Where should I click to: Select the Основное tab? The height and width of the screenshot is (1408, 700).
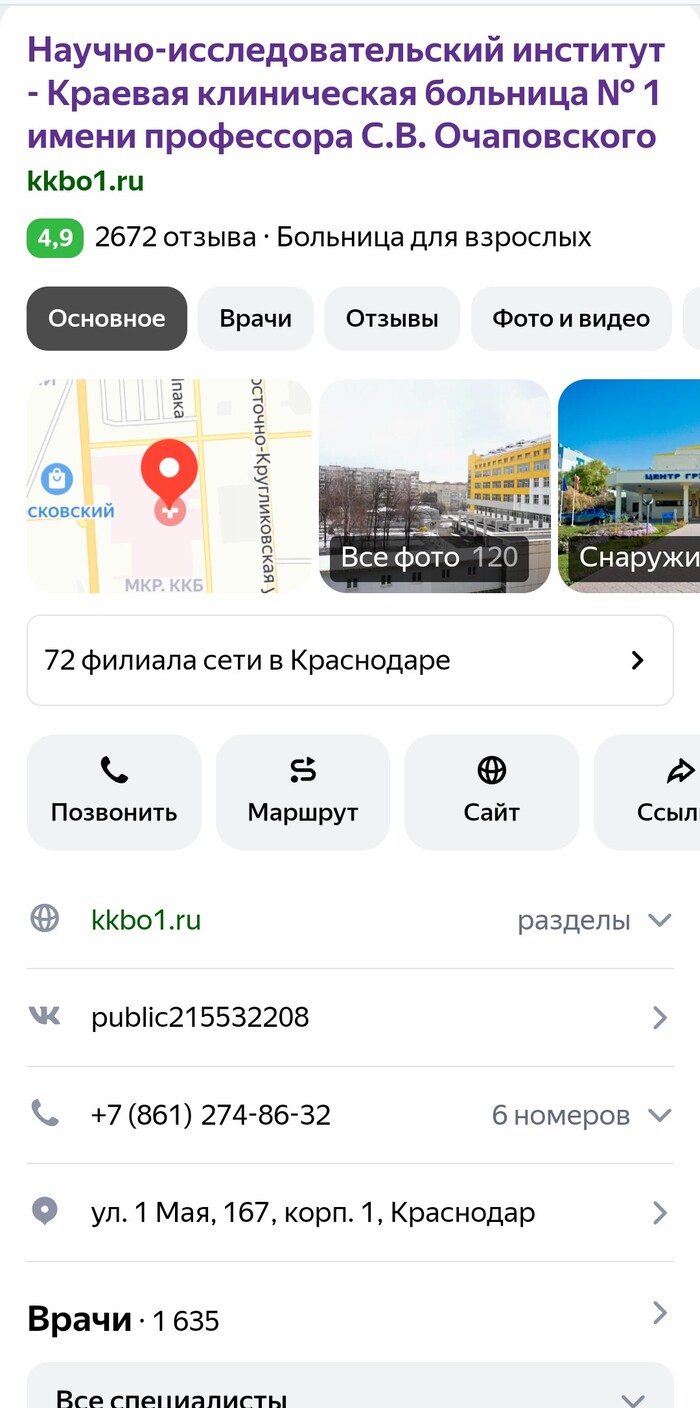107,319
